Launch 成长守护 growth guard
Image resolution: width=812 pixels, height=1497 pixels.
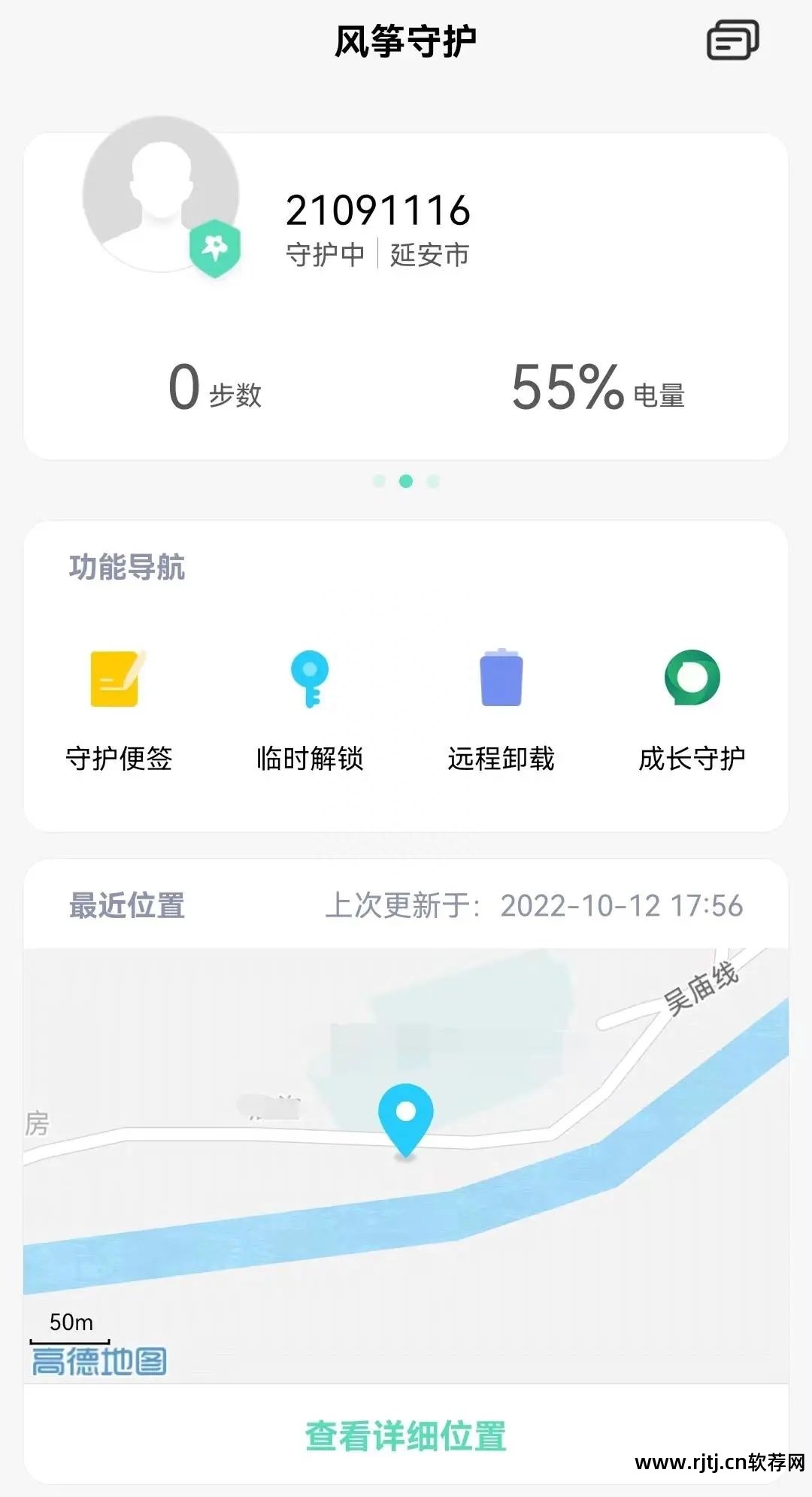692,707
